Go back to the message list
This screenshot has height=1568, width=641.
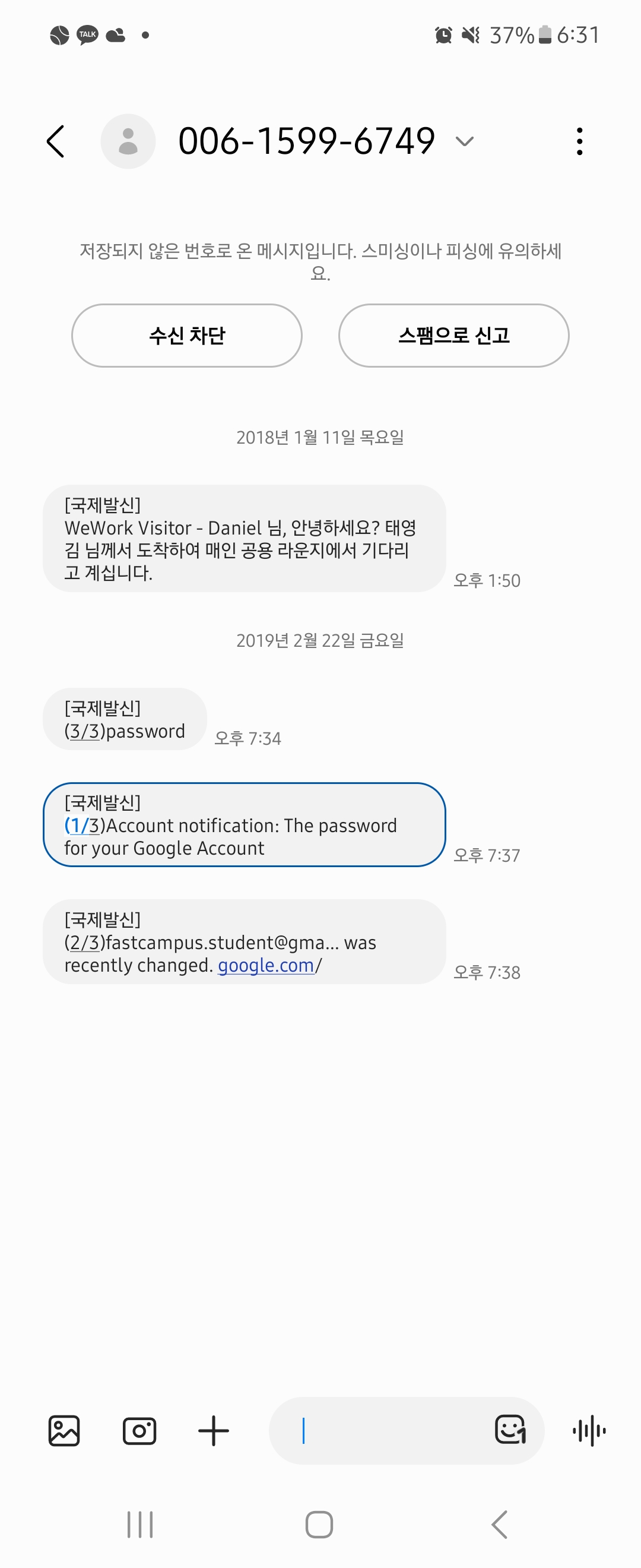[56, 142]
